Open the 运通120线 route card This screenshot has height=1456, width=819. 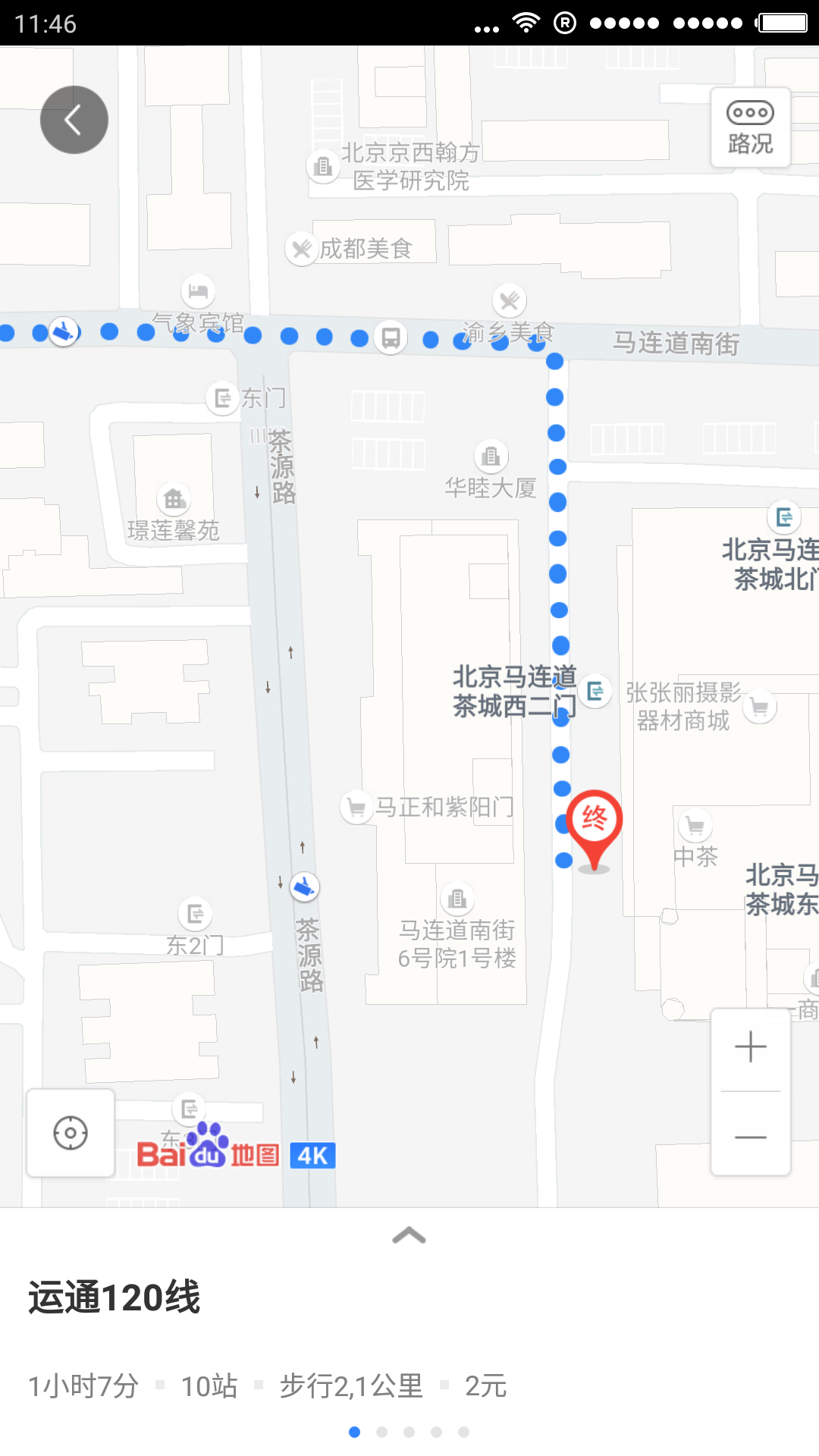(x=114, y=1297)
